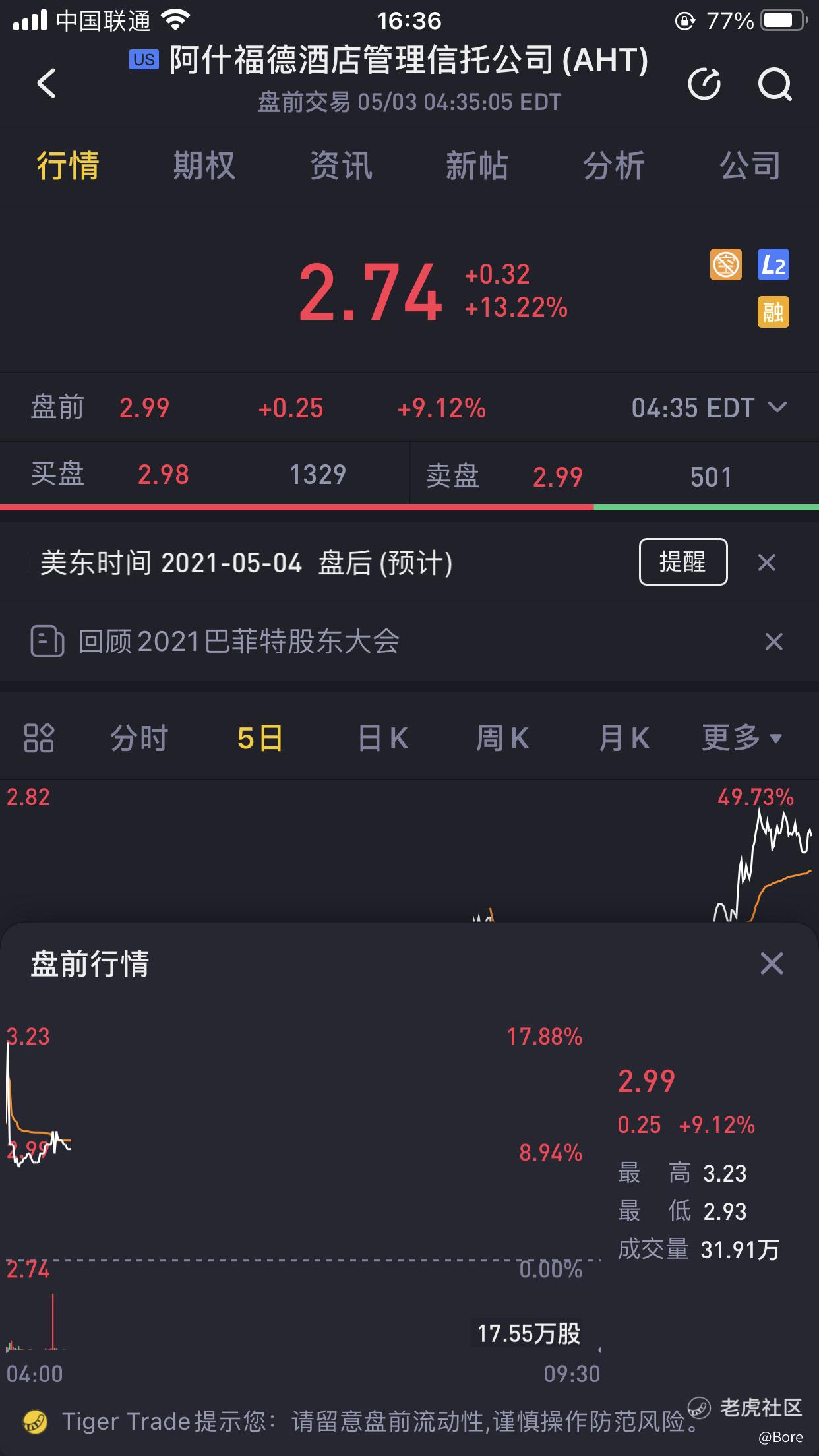Open the chart layout grid icon
Screen dimensions: 819x1456
point(39,738)
